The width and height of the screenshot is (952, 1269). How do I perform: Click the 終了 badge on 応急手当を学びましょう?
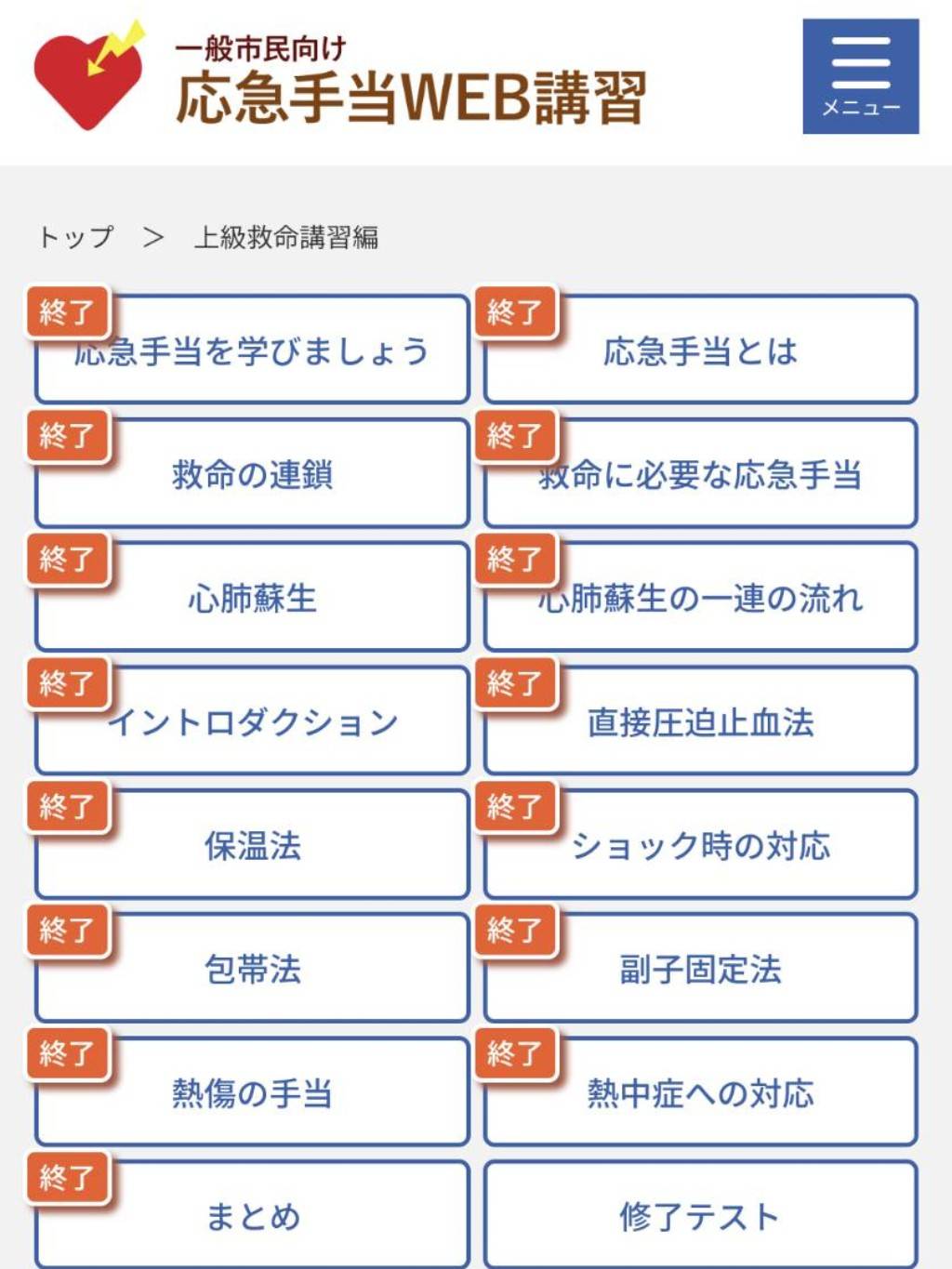pos(68,312)
